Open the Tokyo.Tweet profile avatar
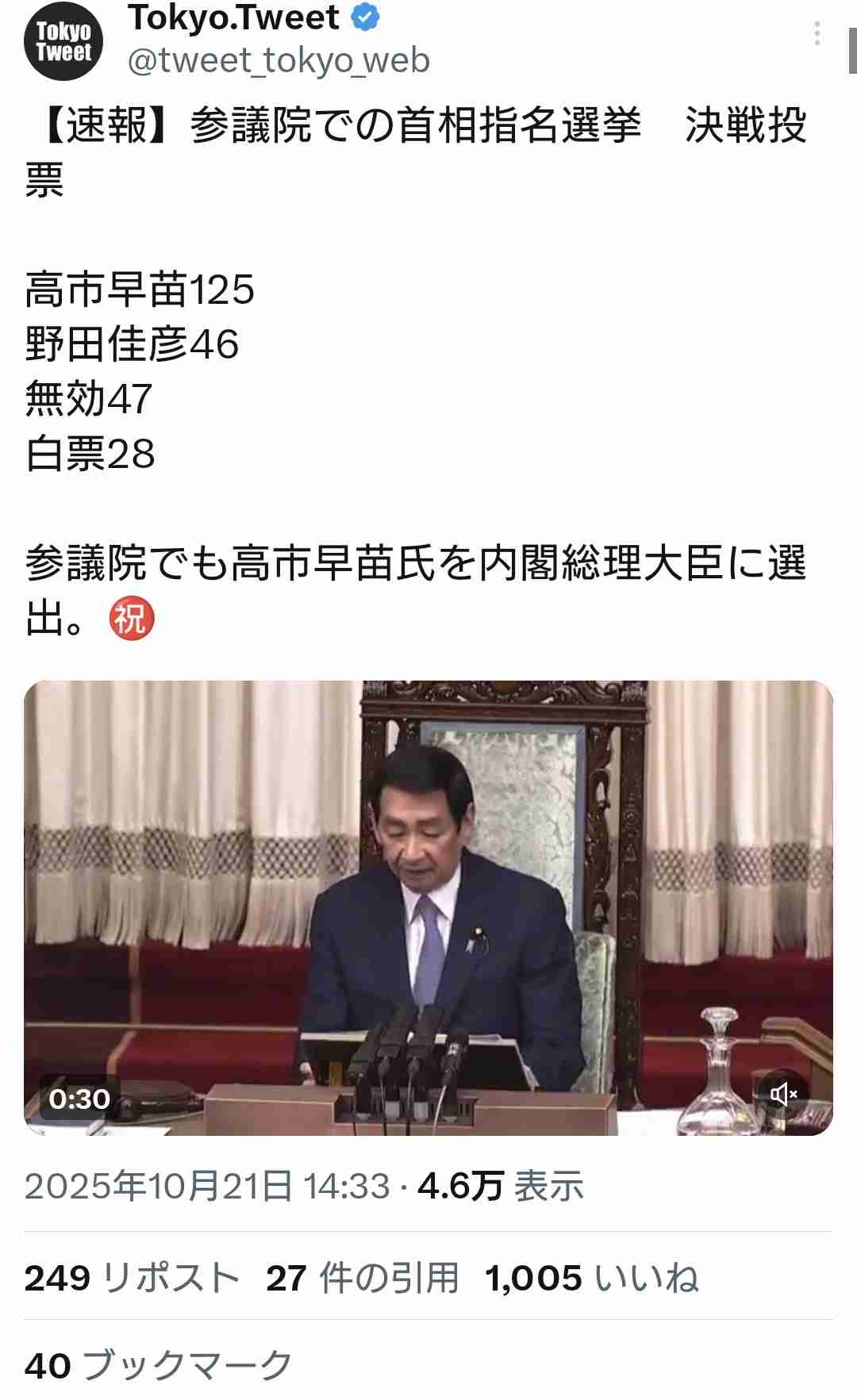Image resolution: width=857 pixels, height=1400 pixels. point(64,43)
